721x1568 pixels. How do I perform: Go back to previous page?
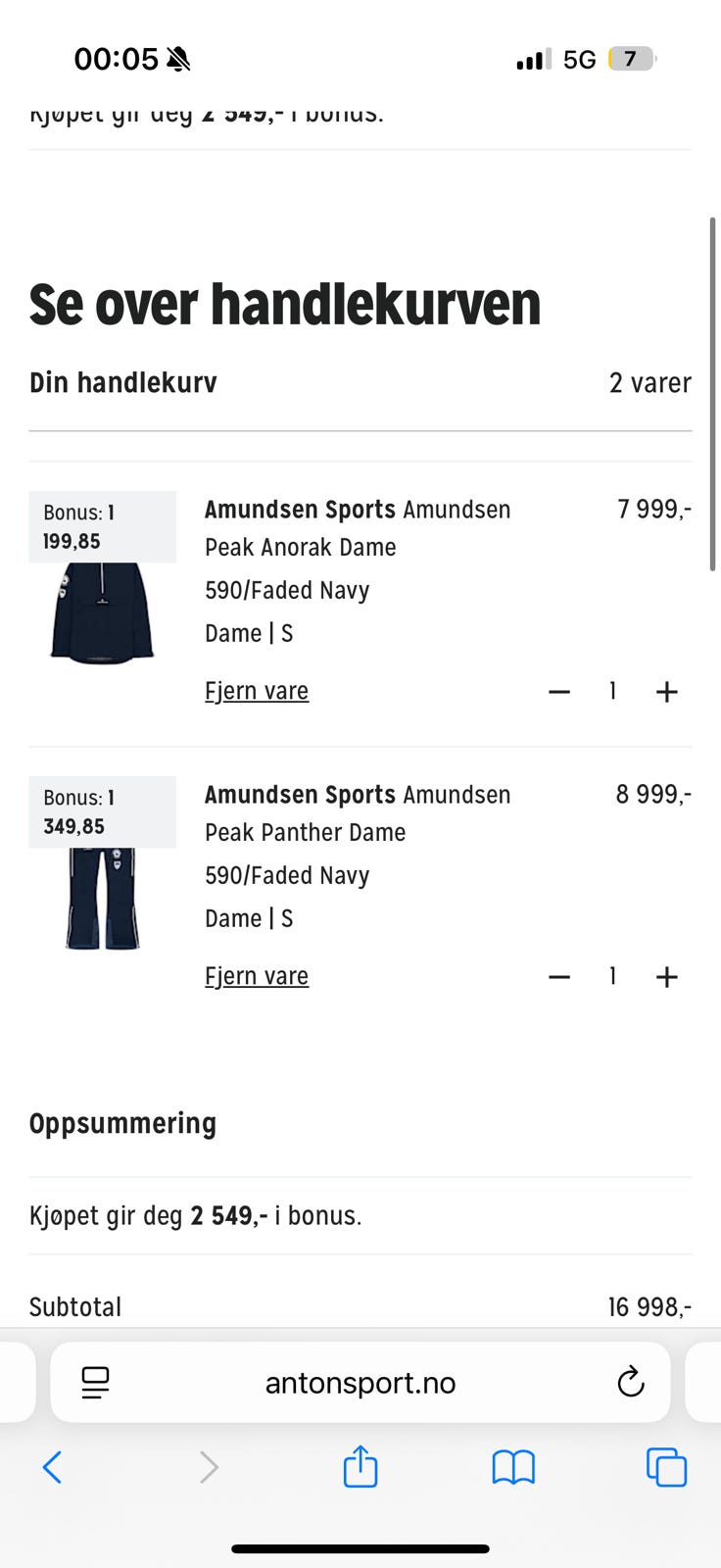click(53, 1467)
